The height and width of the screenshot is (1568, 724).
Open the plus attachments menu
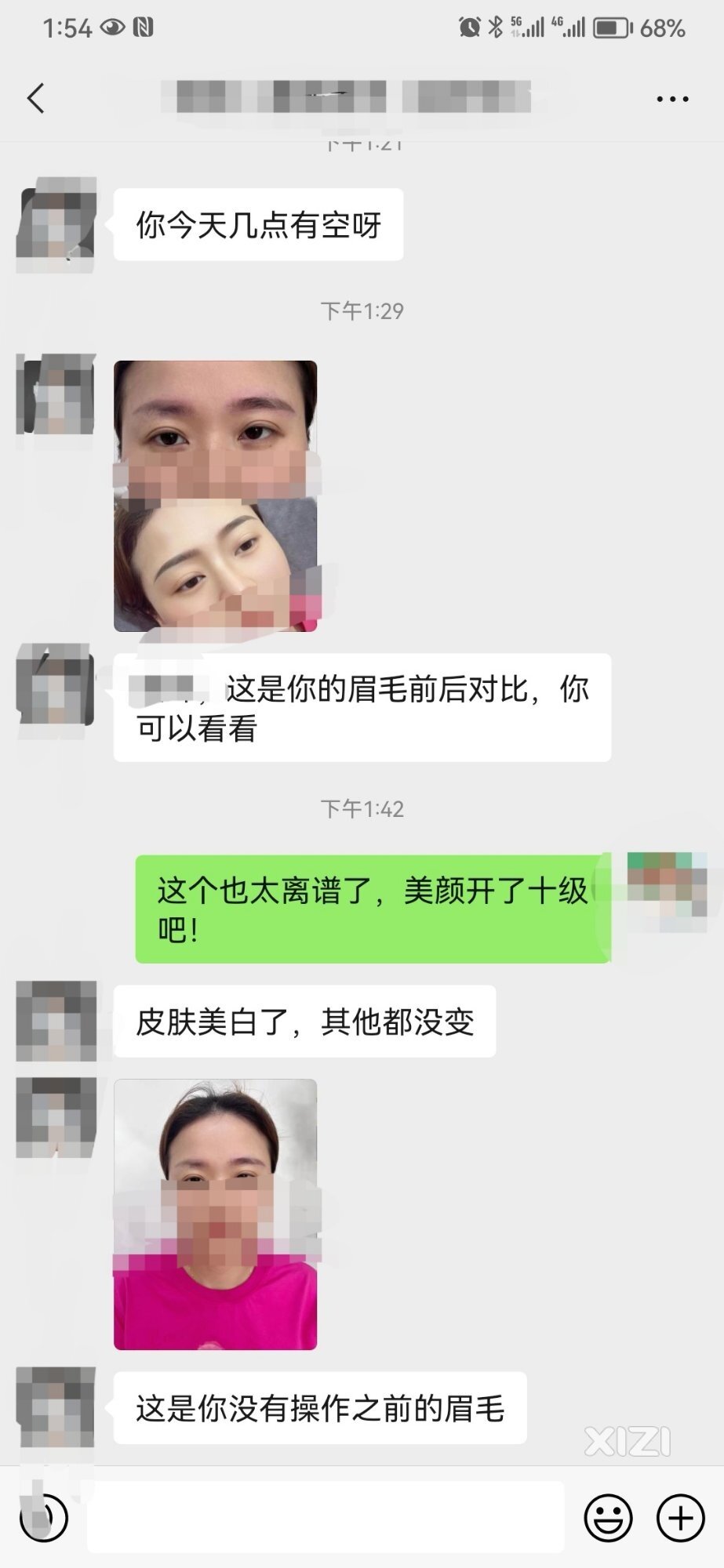coord(680,1518)
